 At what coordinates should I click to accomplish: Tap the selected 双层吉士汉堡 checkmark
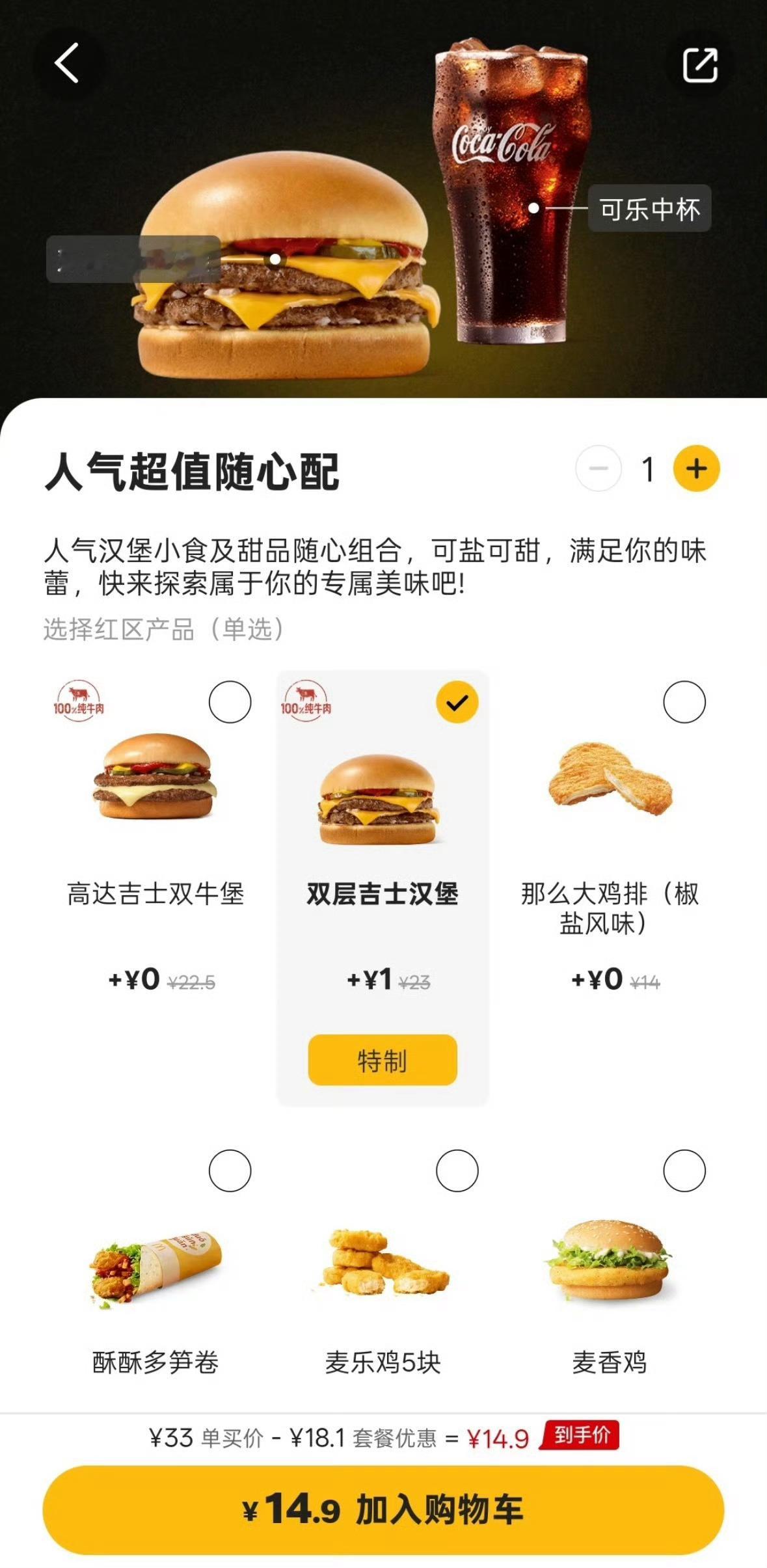click(x=457, y=702)
